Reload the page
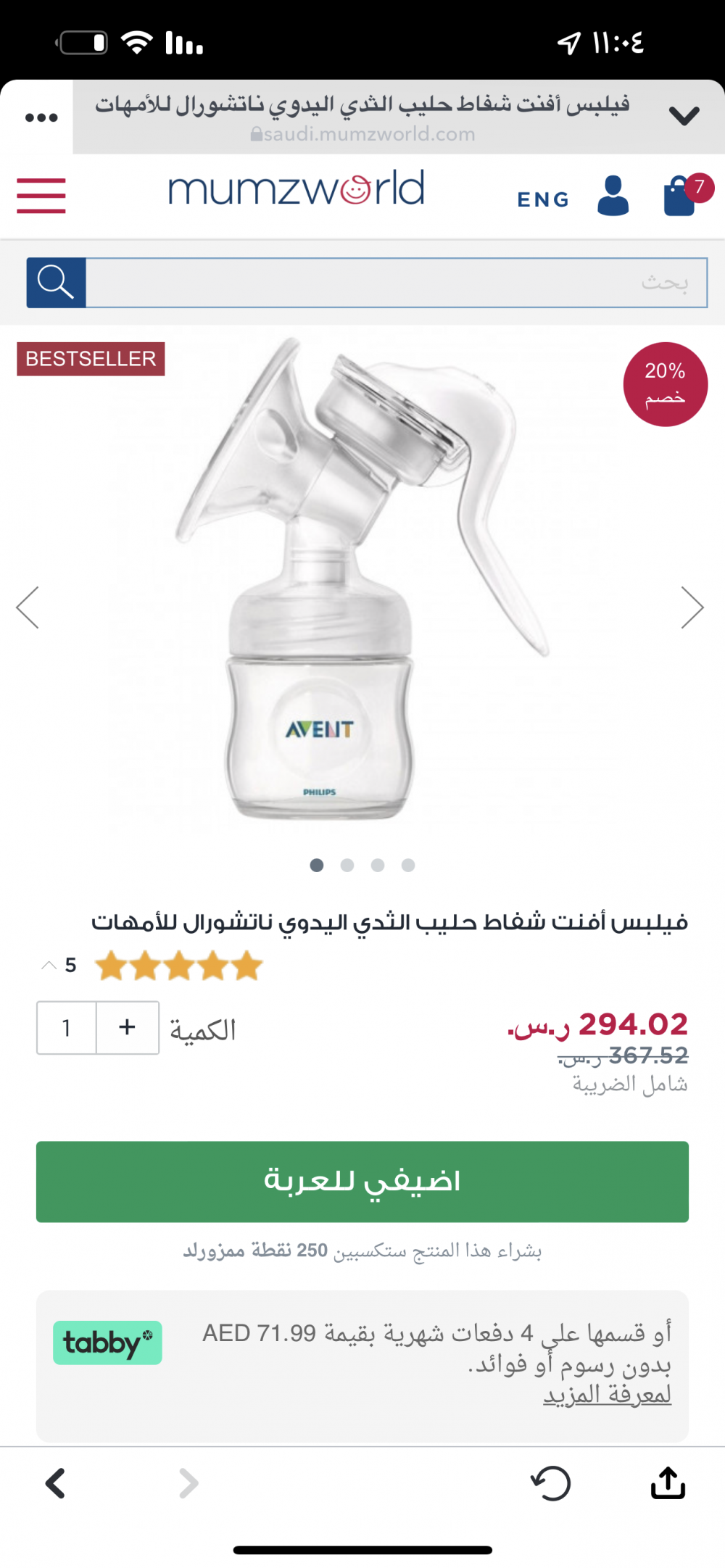This screenshot has width=725, height=1568. point(551,1483)
